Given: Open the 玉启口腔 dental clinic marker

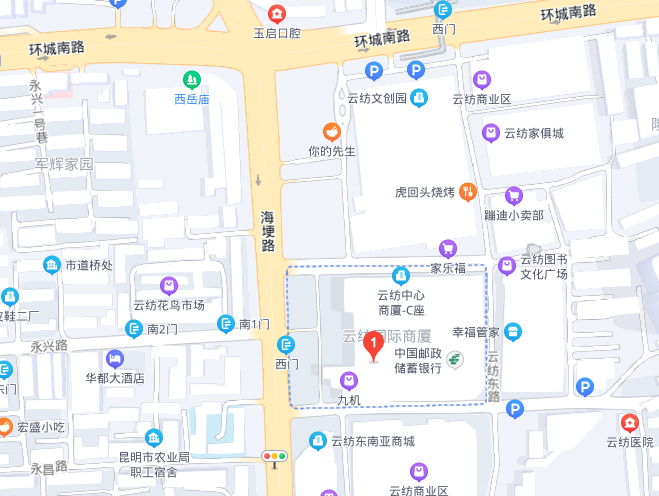Looking at the screenshot, I should pyautogui.click(x=277, y=13).
